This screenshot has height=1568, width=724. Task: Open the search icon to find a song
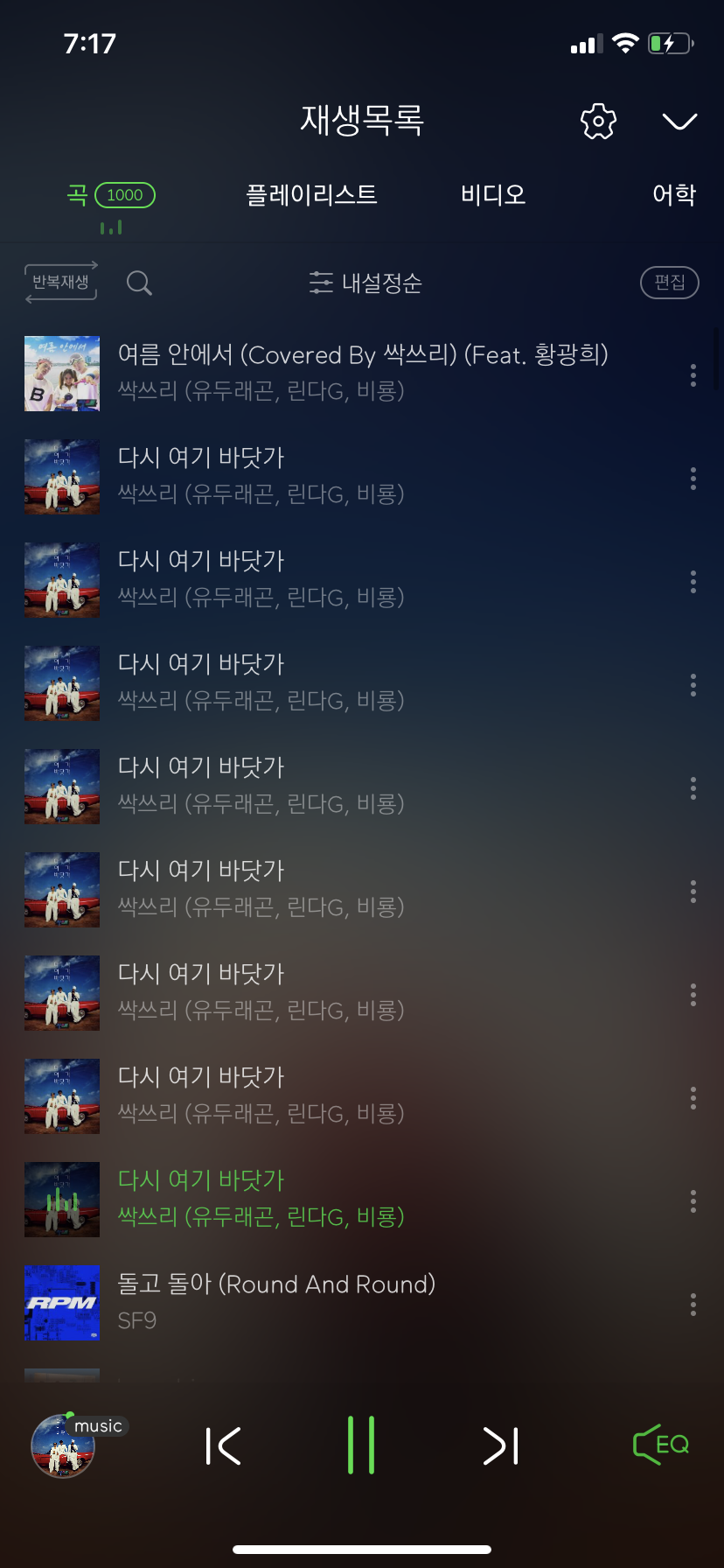tap(139, 283)
